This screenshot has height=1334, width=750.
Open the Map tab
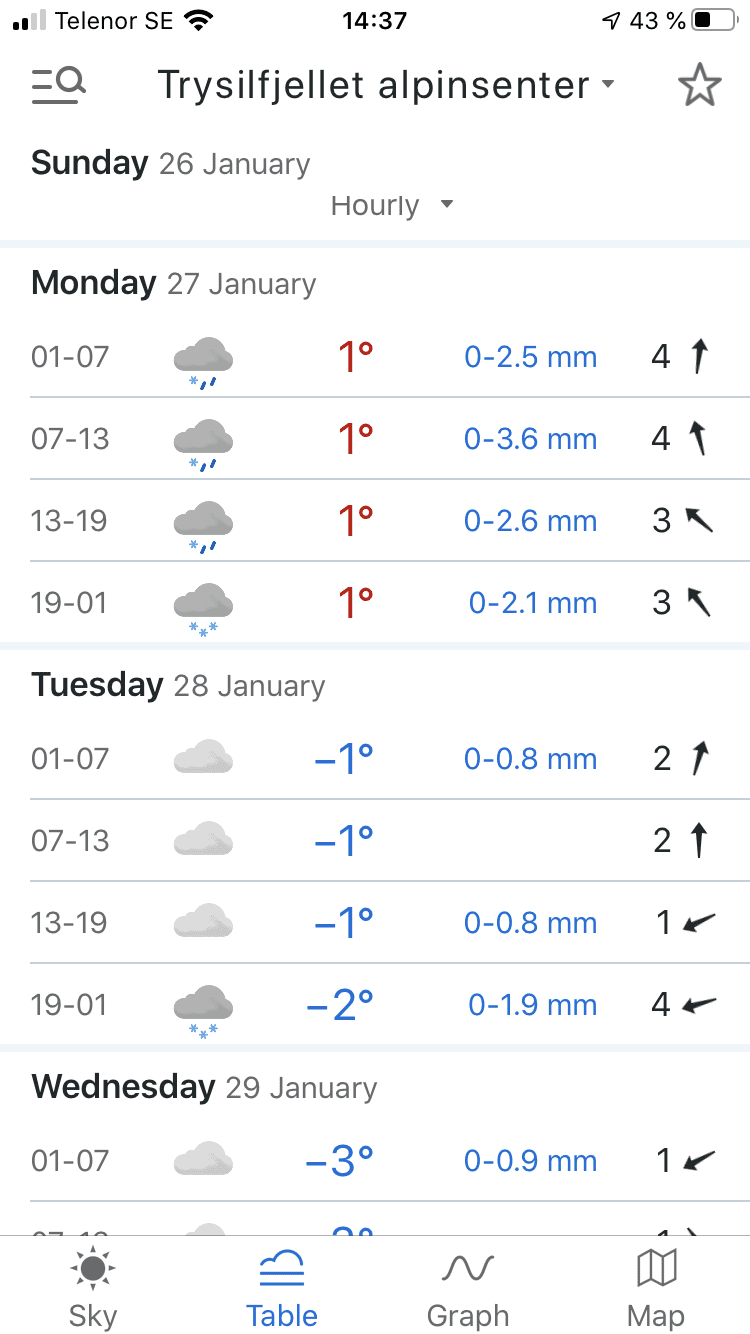[x=656, y=1288]
